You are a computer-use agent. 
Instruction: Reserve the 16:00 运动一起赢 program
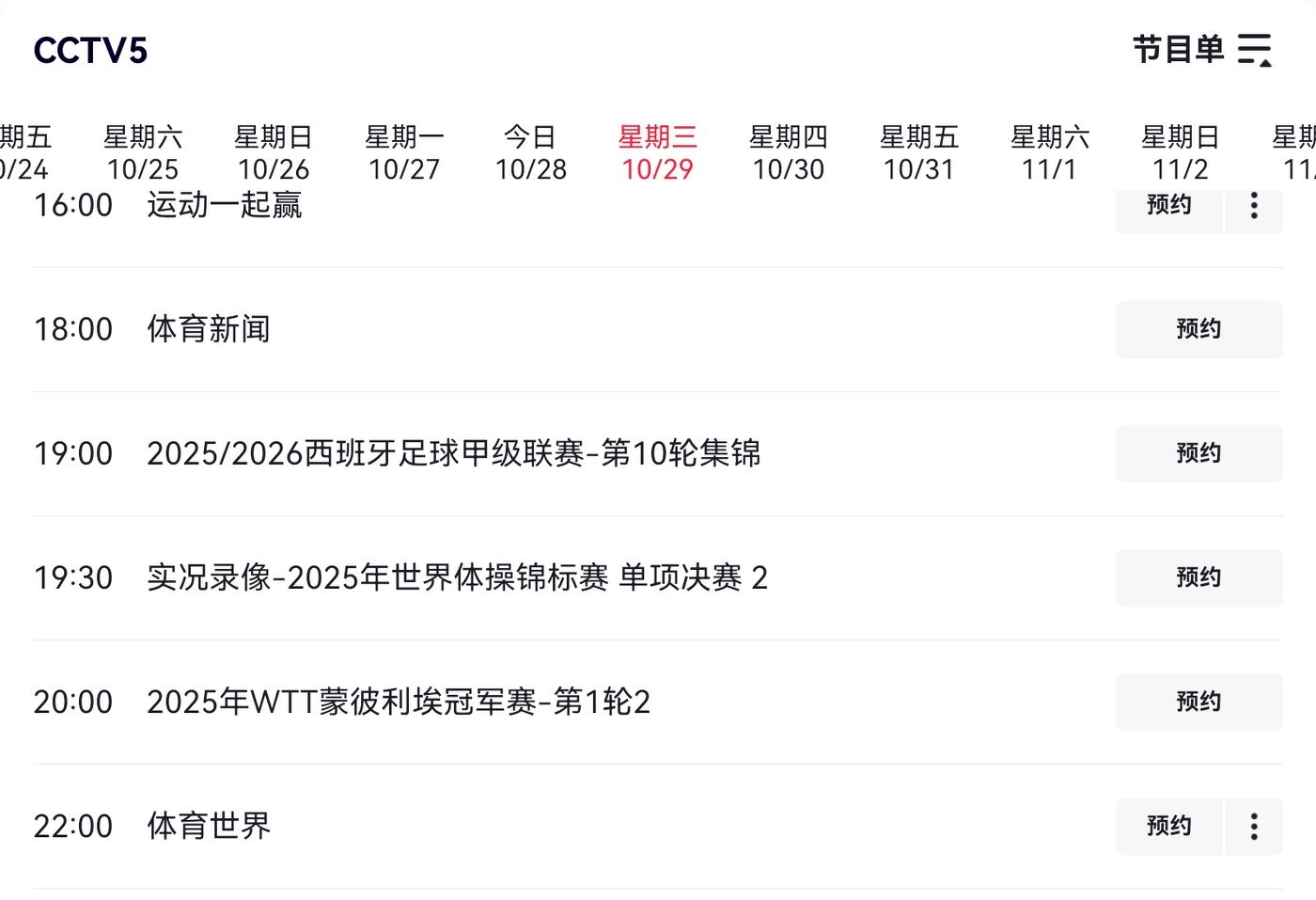1168,207
